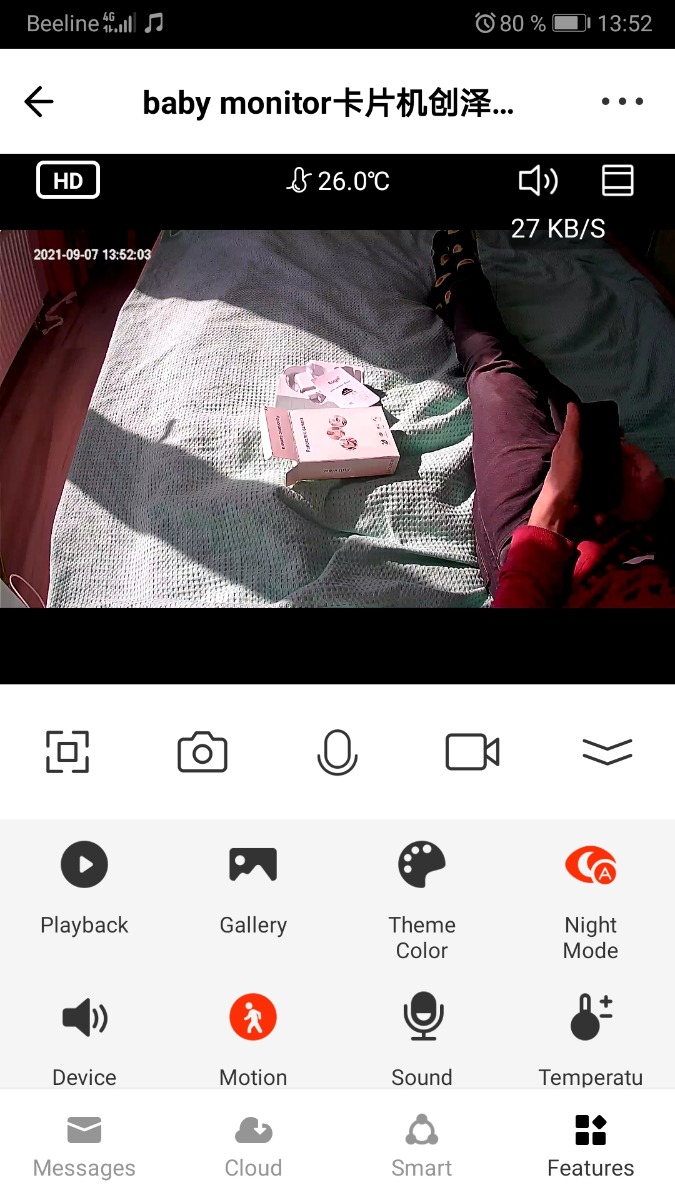Enter fullscreen video mode

(x=68, y=752)
